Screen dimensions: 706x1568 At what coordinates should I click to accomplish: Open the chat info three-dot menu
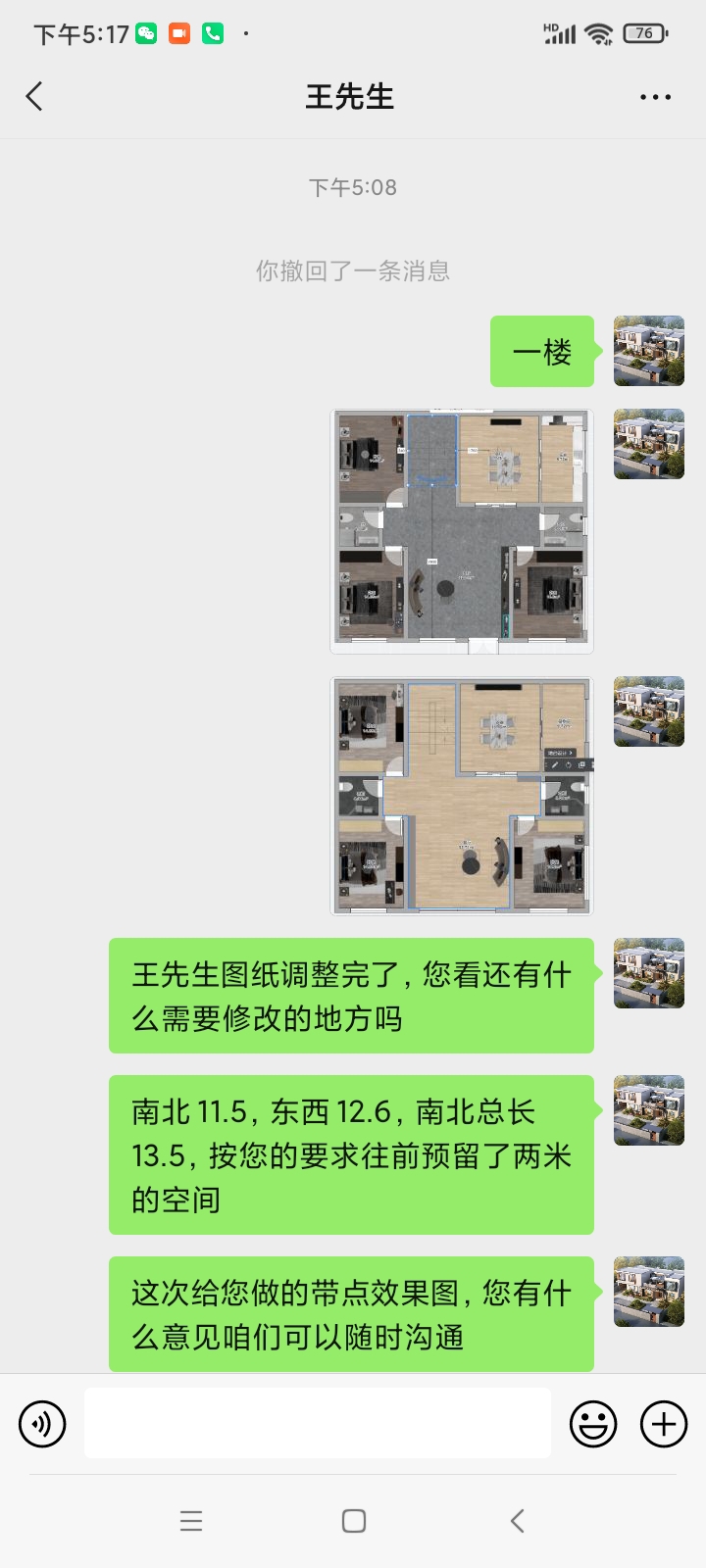[655, 97]
